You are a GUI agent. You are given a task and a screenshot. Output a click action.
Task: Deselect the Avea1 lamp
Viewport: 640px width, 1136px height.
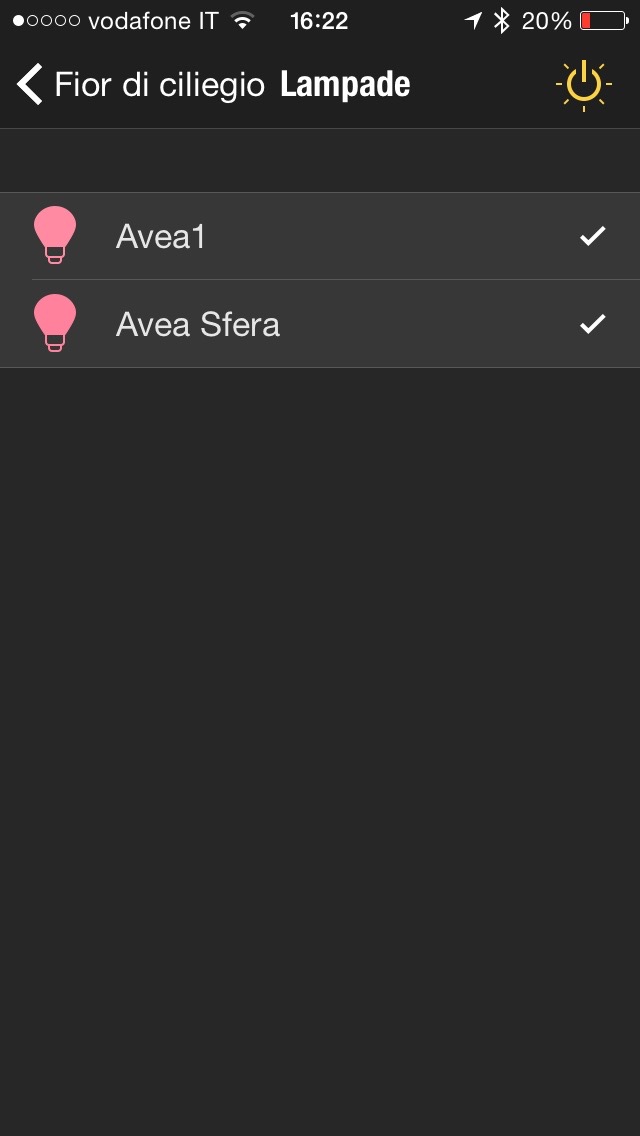coord(592,236)
